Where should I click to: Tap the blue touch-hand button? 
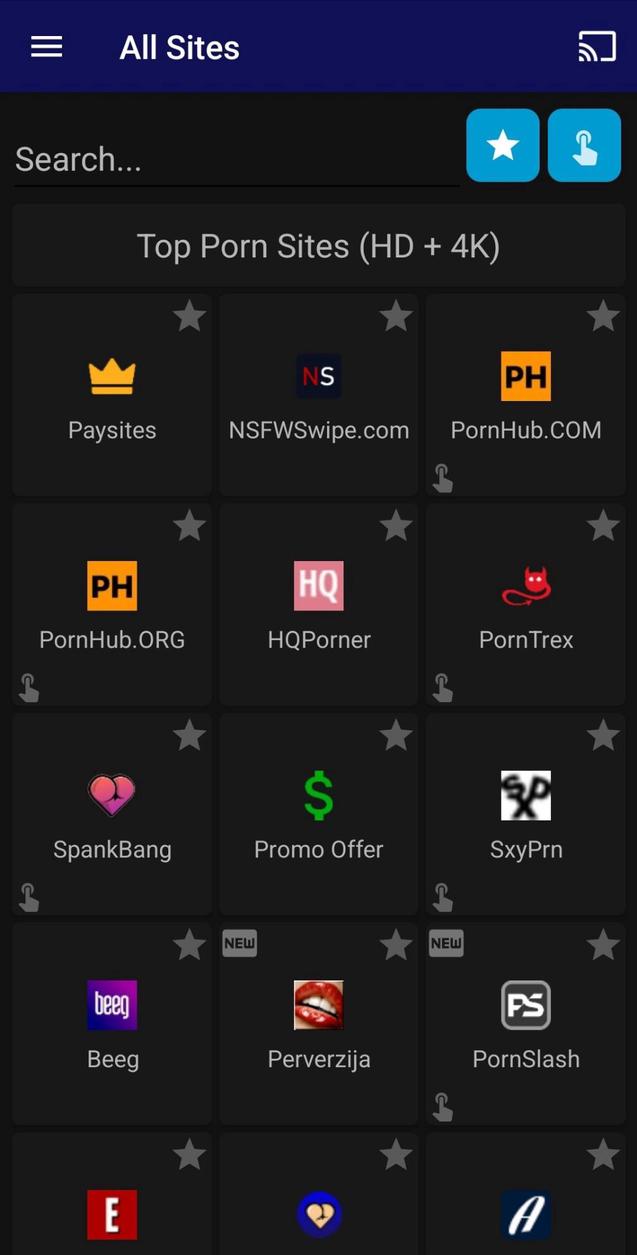pos(585,146)
